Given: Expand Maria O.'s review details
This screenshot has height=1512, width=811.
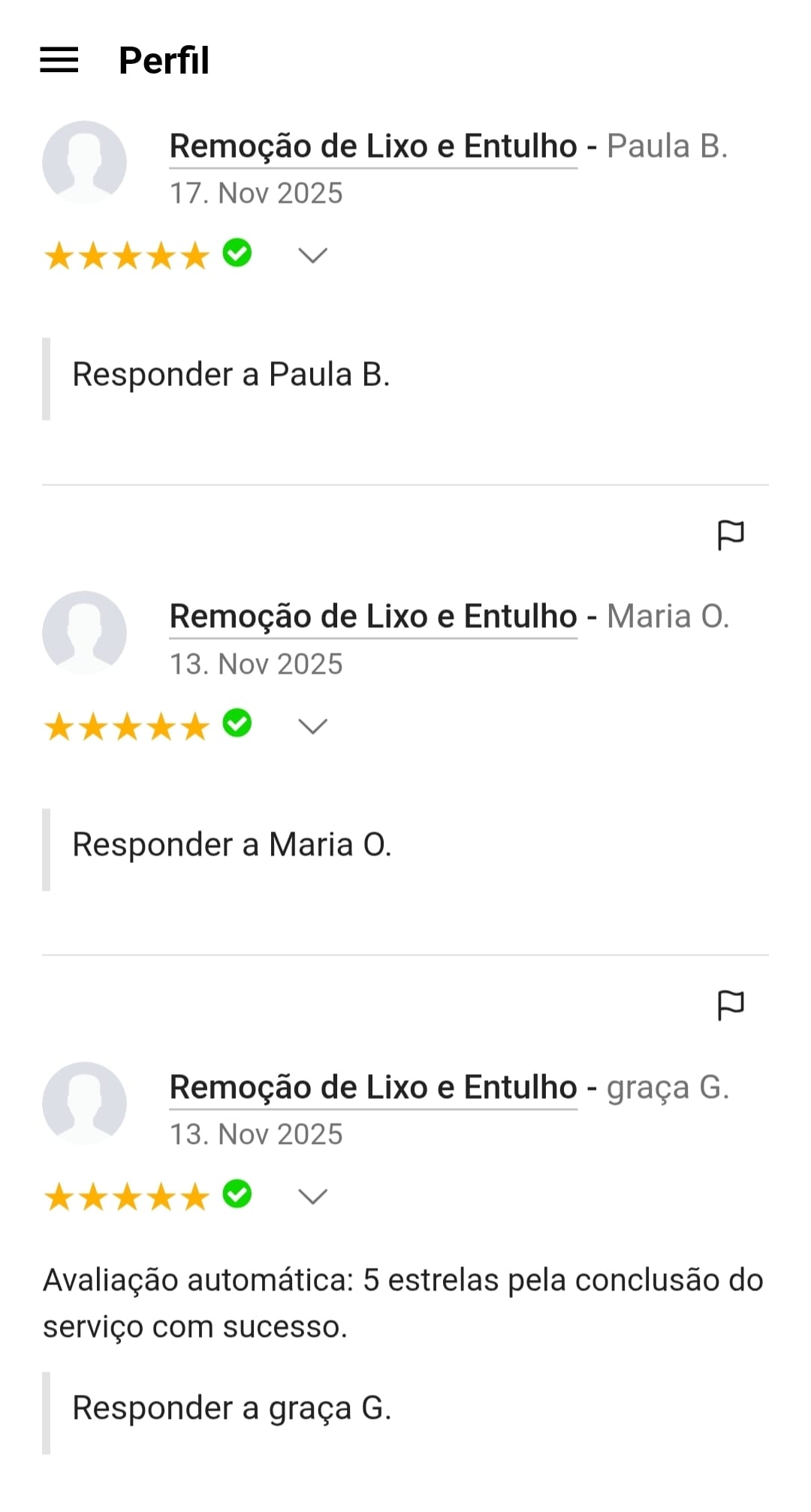Looking at the screenshot, I should [x=312, y=725].
